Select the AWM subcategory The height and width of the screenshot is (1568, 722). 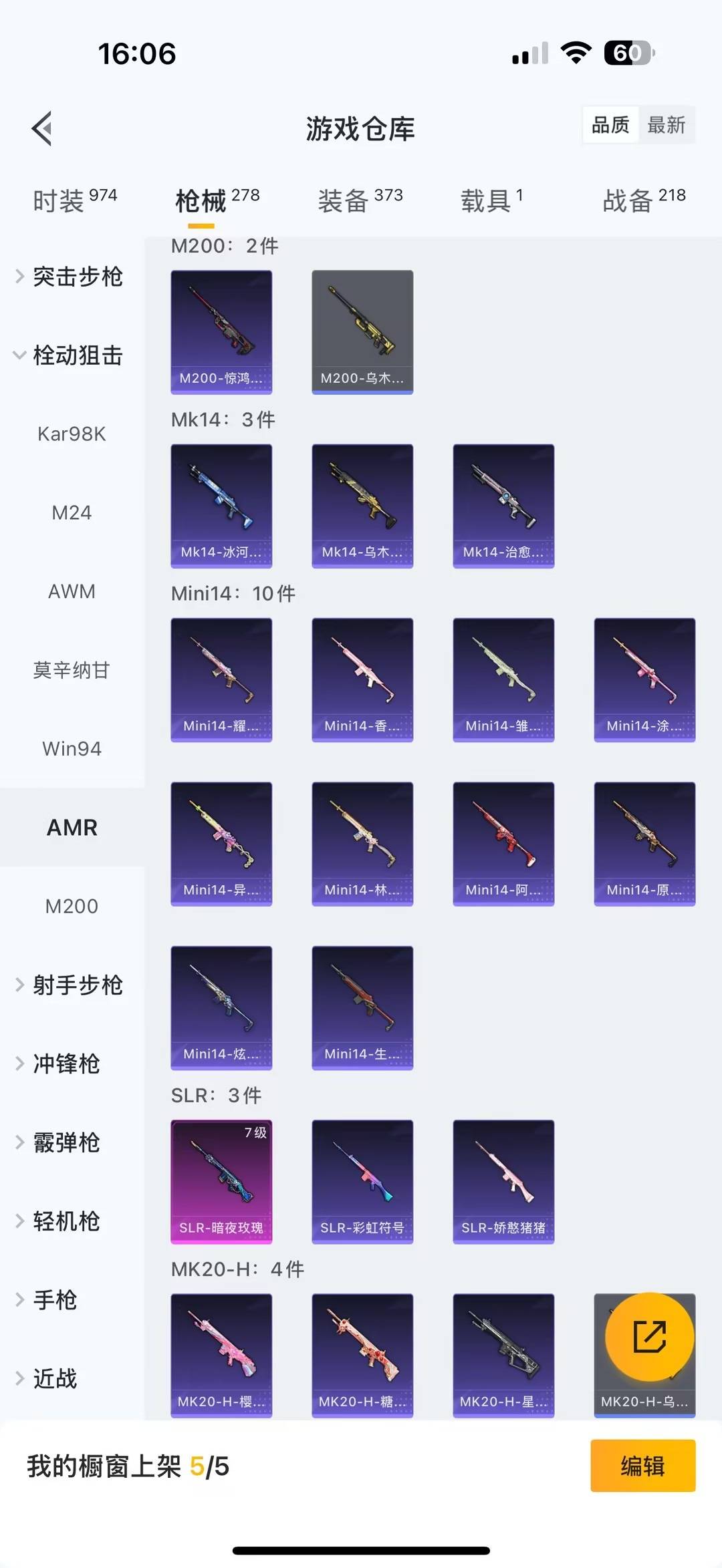[72, 591]
